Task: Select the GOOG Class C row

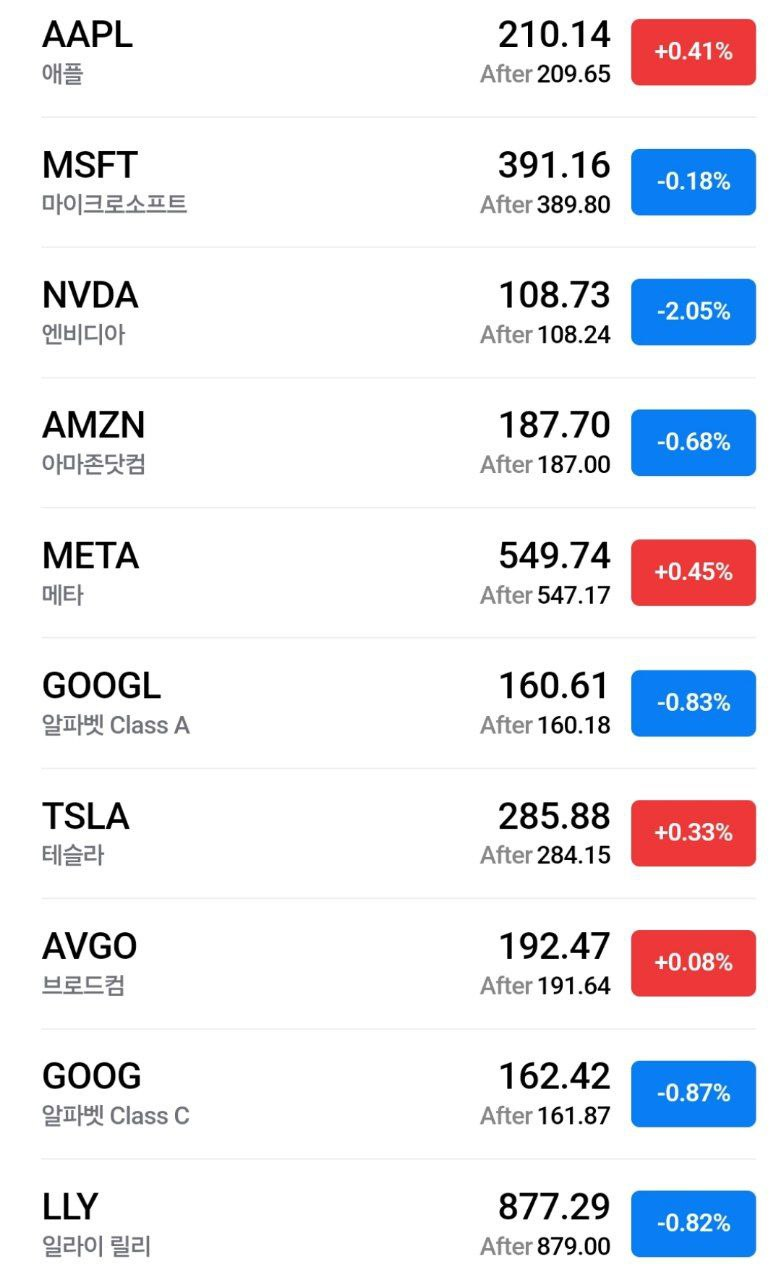Action: [300, 1093]
